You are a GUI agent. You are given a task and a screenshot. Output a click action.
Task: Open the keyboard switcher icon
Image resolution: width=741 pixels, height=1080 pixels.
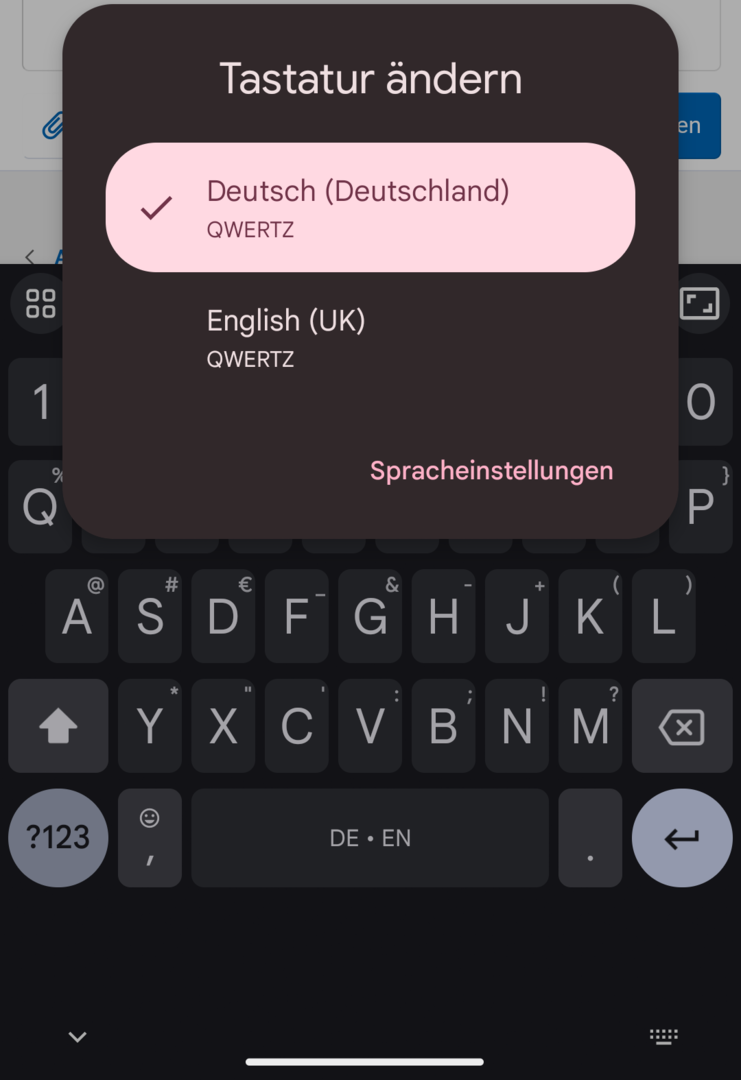663,1037
